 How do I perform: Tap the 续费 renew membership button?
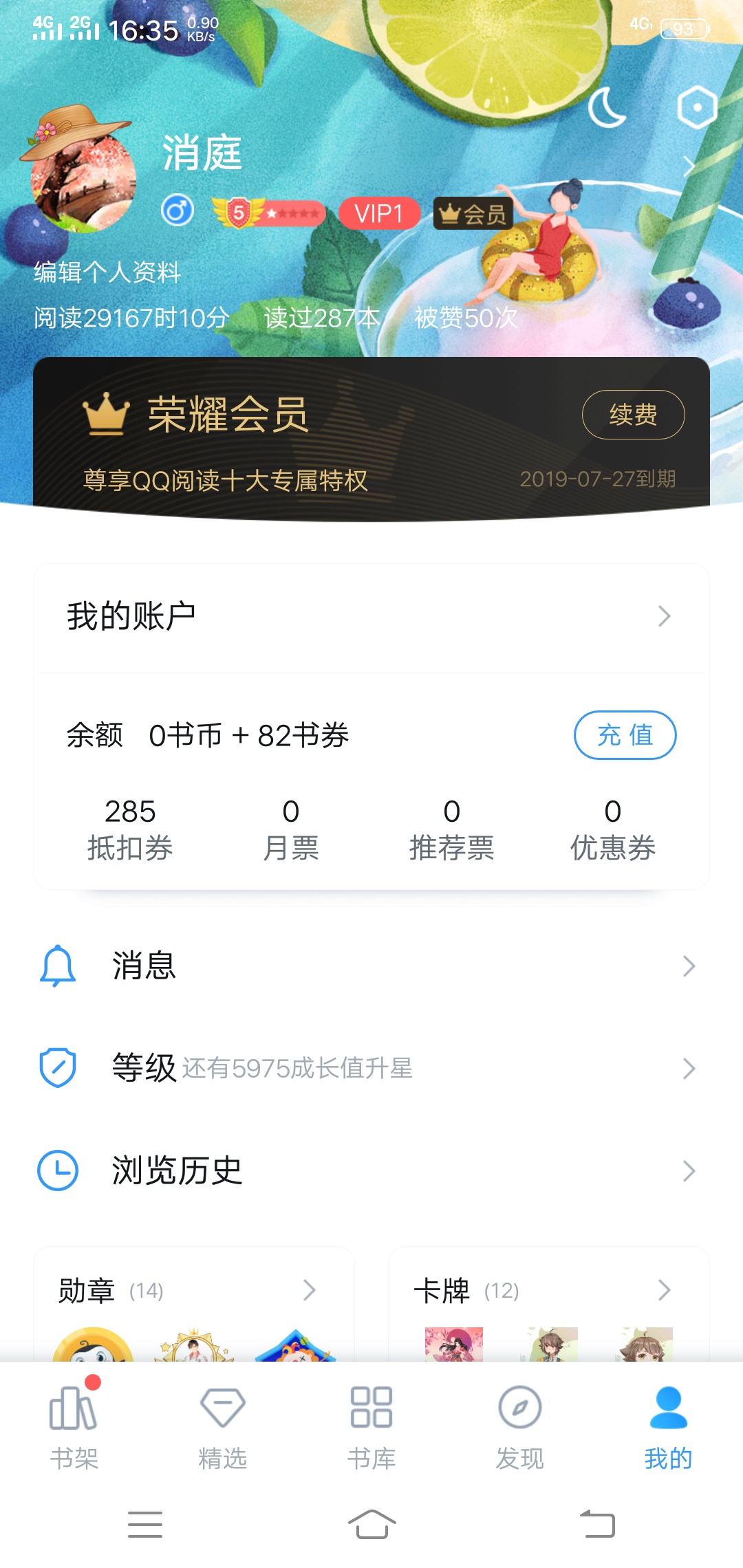click(x=633, y=415)
